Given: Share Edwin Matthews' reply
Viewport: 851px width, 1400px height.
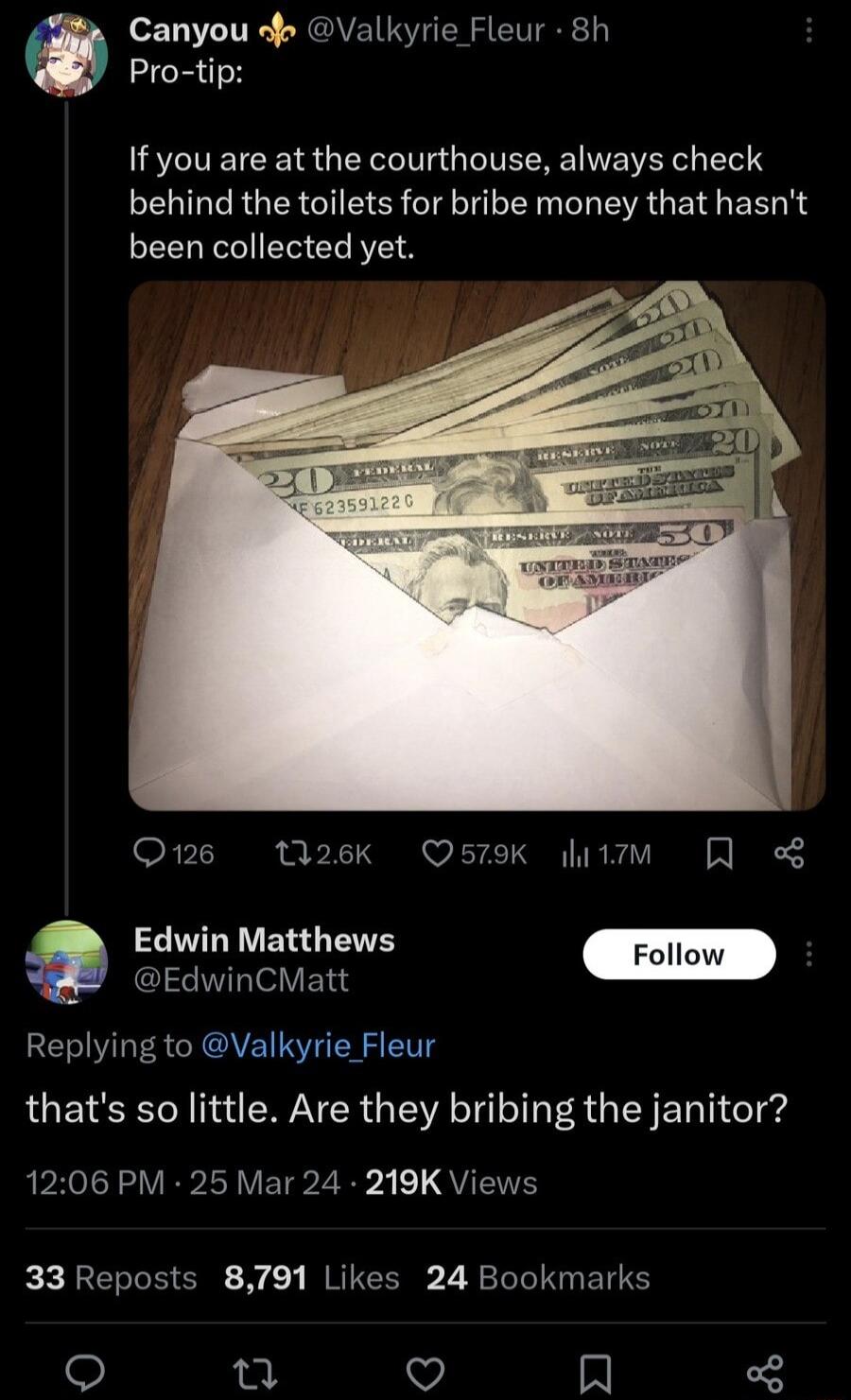Looking at the screenshot, I should [x=765, y=1374].
